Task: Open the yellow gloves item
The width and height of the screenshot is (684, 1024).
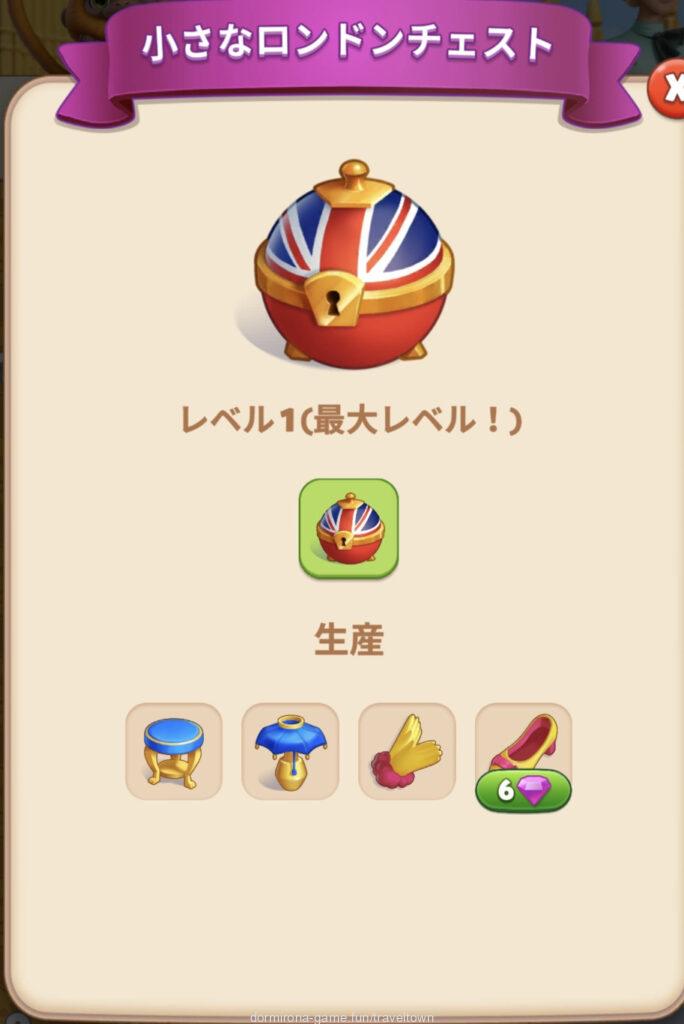Action: point(406,751)
